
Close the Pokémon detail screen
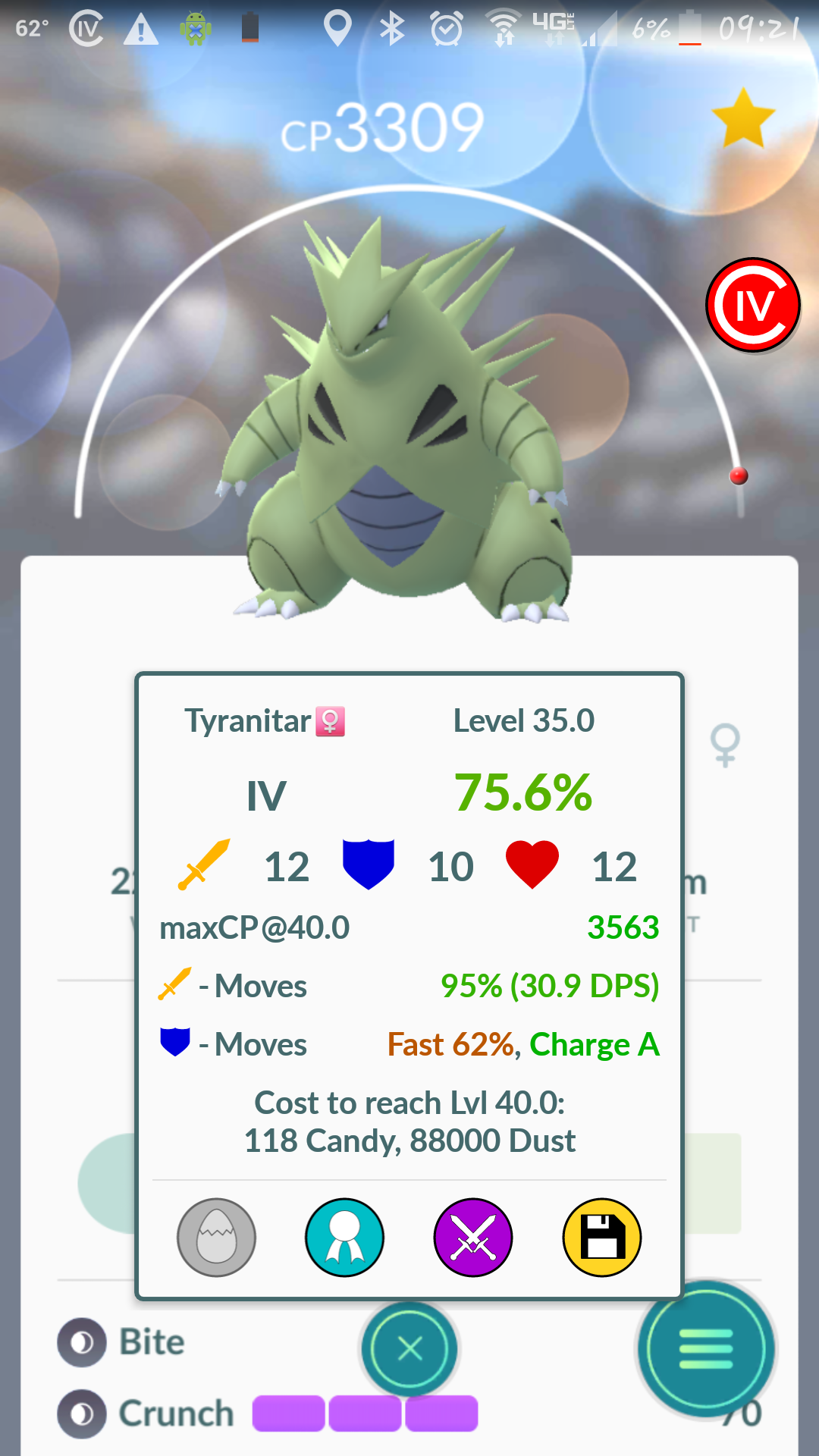pos(409,1349)
